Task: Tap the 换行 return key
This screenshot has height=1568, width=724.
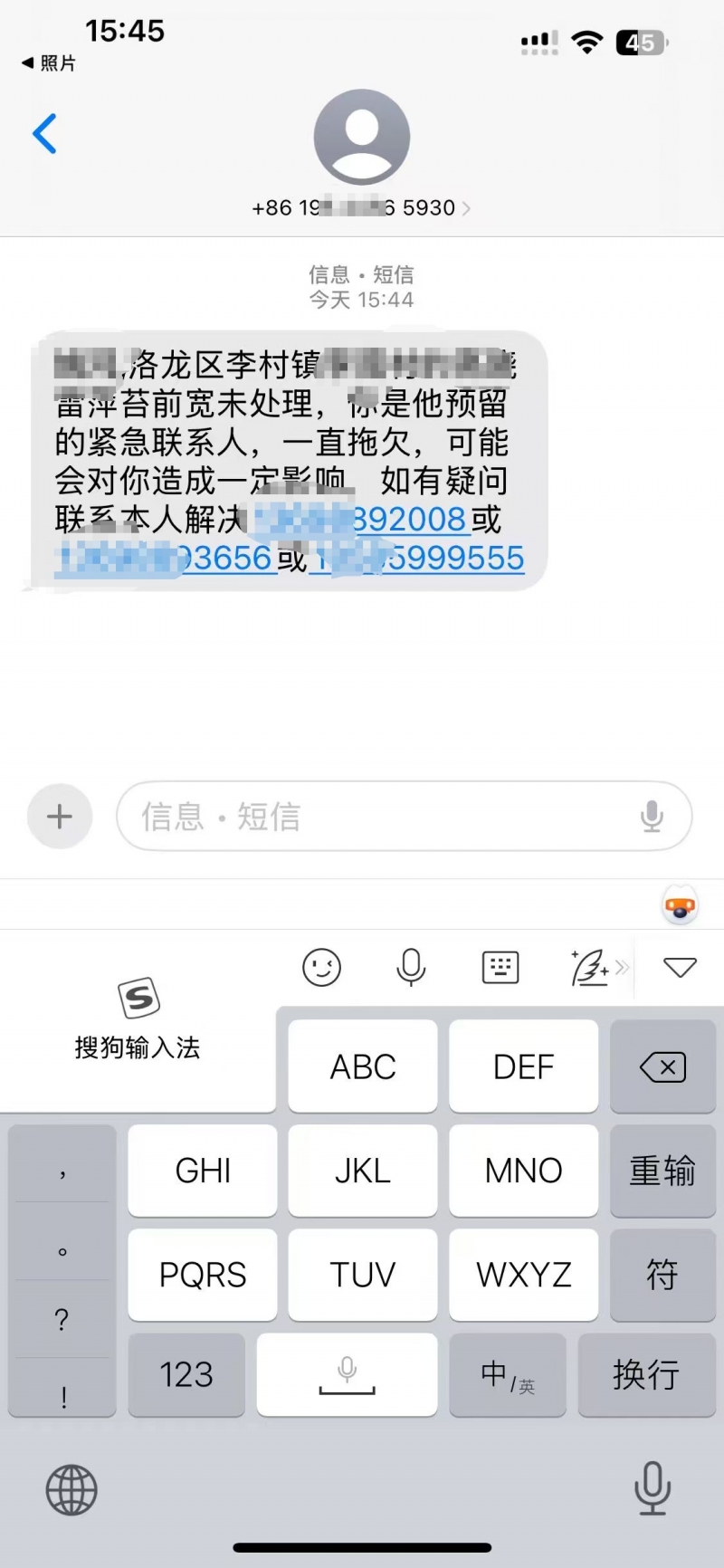Action: click(x=646, y=1374)
